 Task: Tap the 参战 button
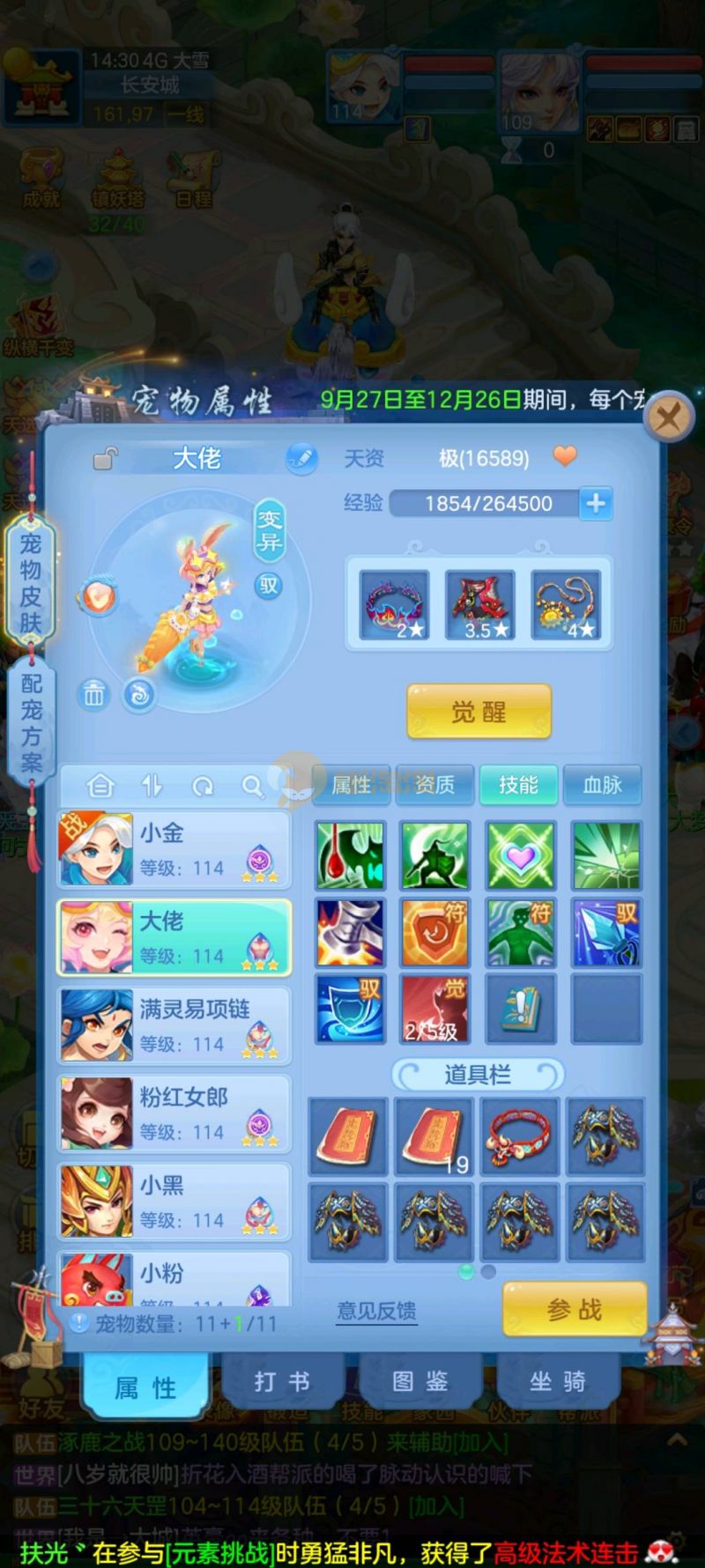pyautogui.click(x=575, y=1310)
